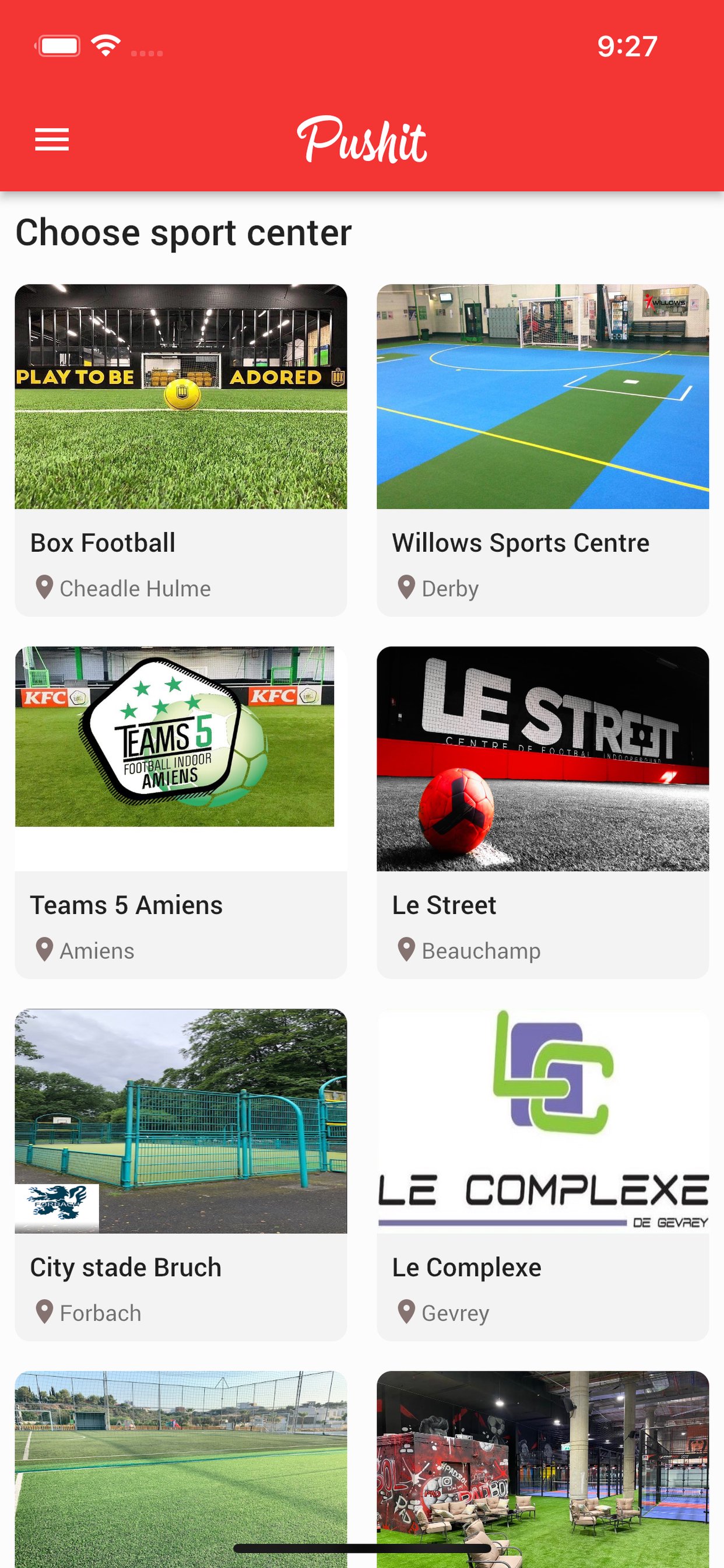Open Le Complexe in Gevrey
The image size is (724, 1568).
coord(542,1174)
